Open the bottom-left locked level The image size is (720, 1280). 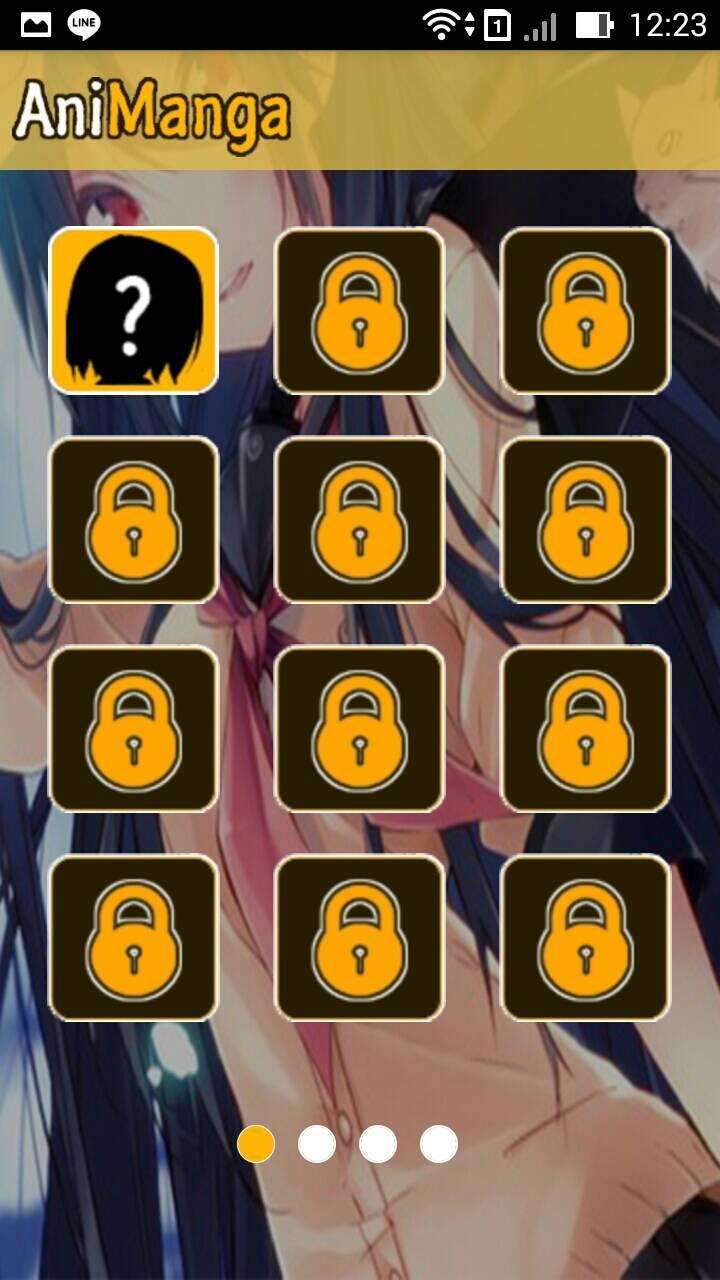coord(135,939)
